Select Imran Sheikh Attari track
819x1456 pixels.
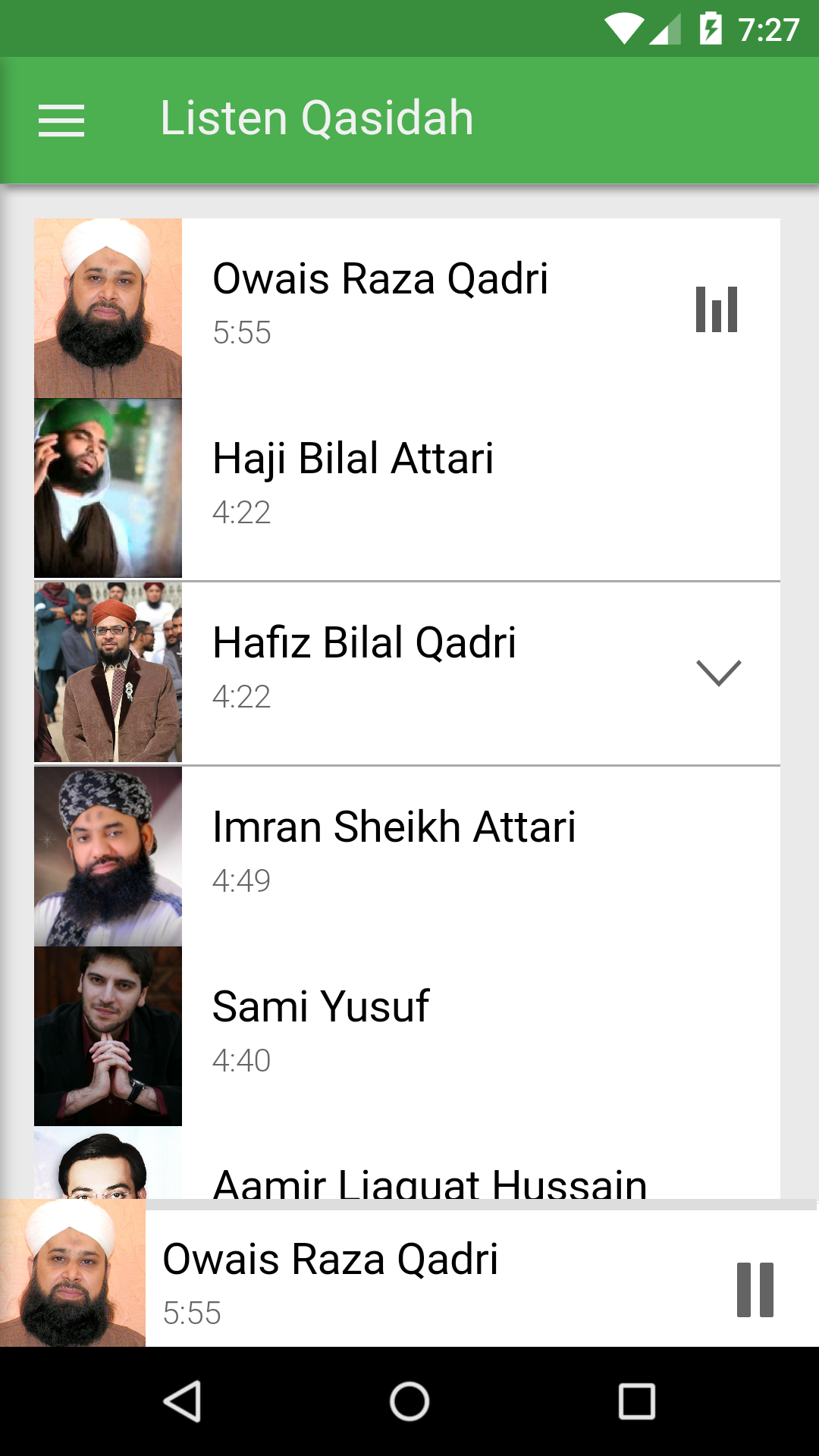(407, 856)
